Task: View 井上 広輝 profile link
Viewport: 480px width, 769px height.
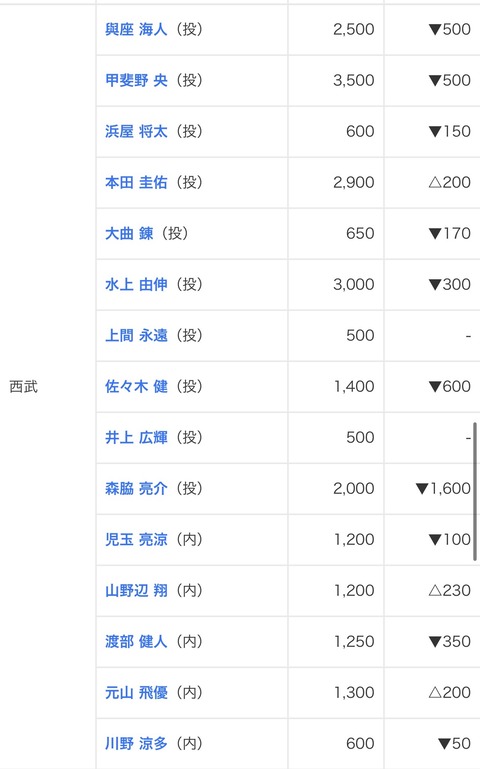Action: (x=136, y=437)
